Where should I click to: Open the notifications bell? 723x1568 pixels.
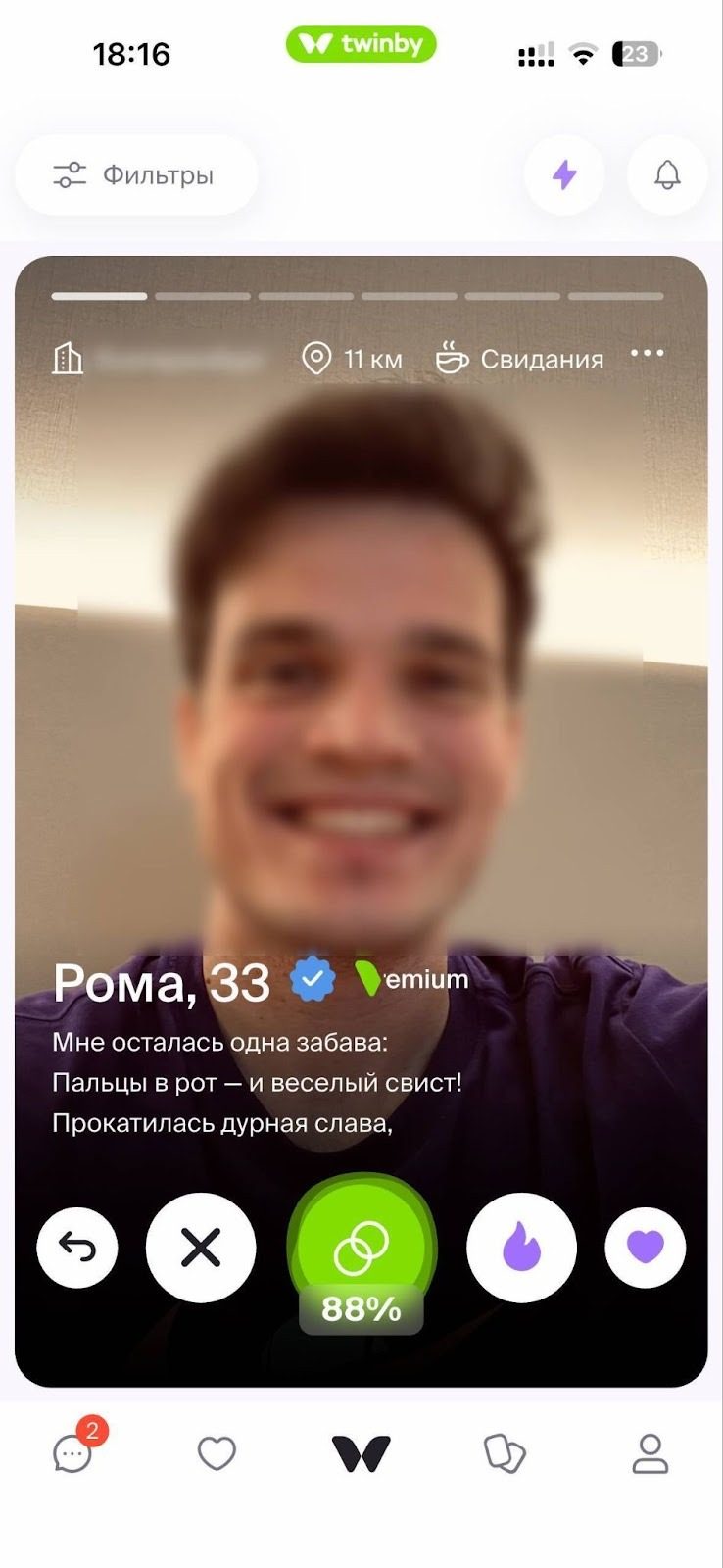(x=667, y=175)
